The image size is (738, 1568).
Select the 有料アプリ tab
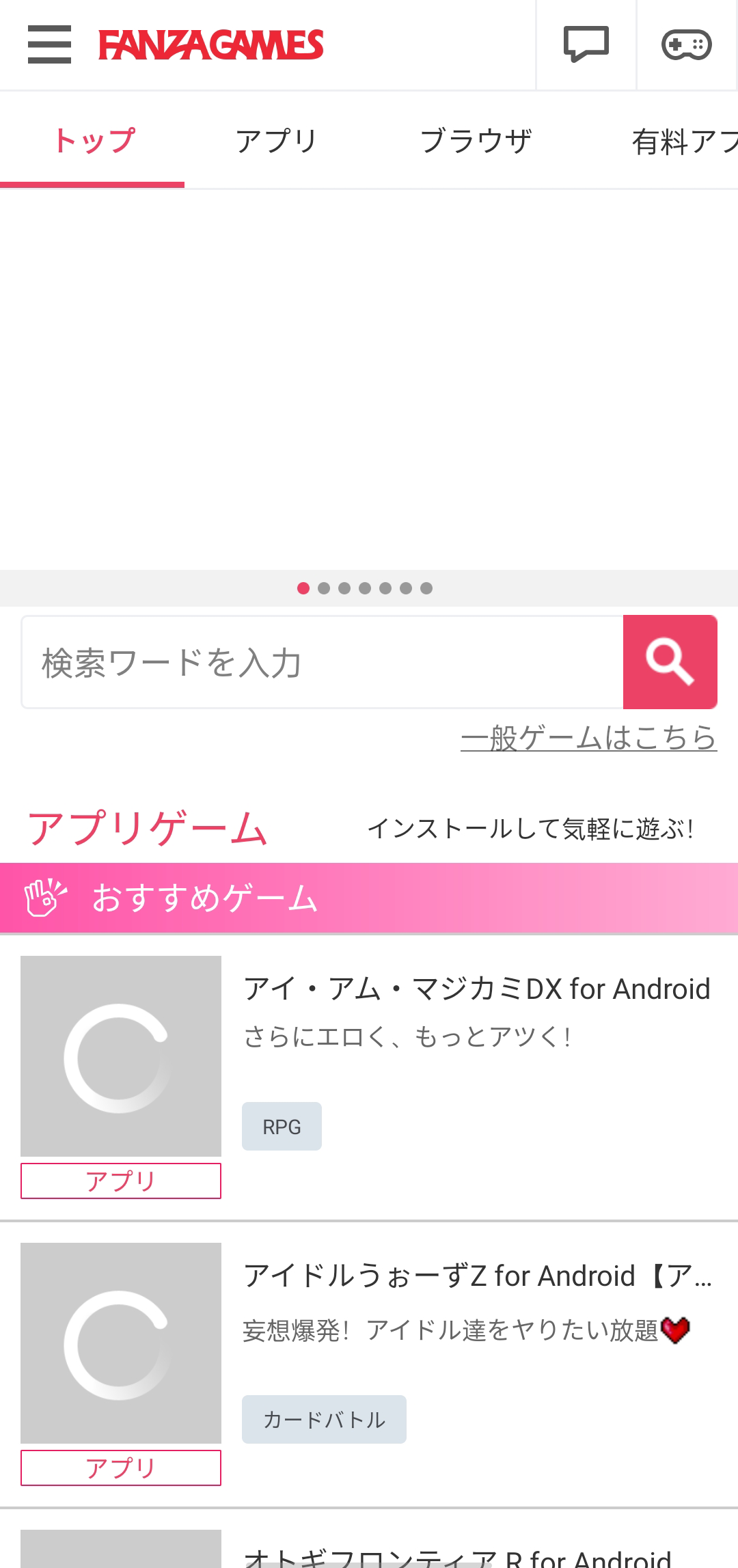(683, 141)
